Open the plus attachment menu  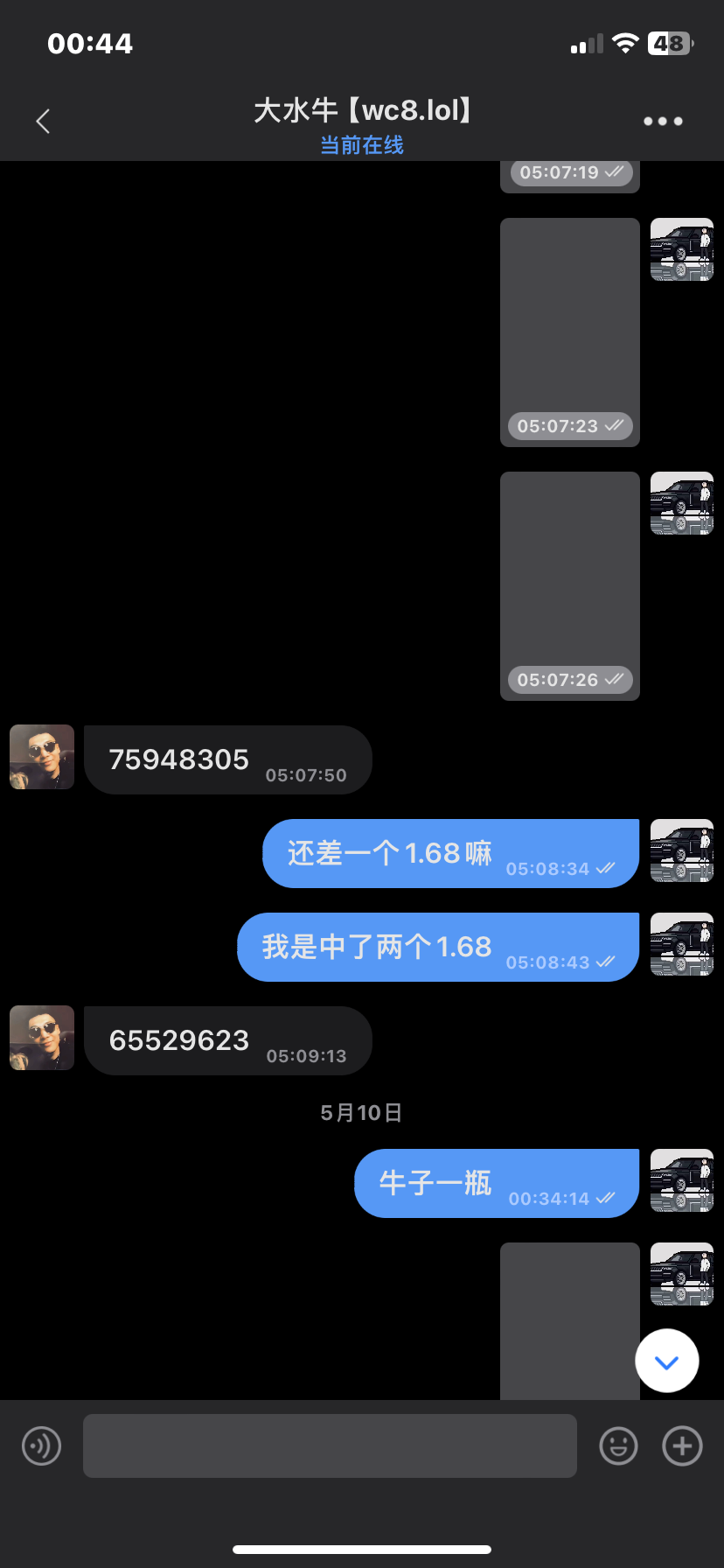click(x=683, y=1446)
